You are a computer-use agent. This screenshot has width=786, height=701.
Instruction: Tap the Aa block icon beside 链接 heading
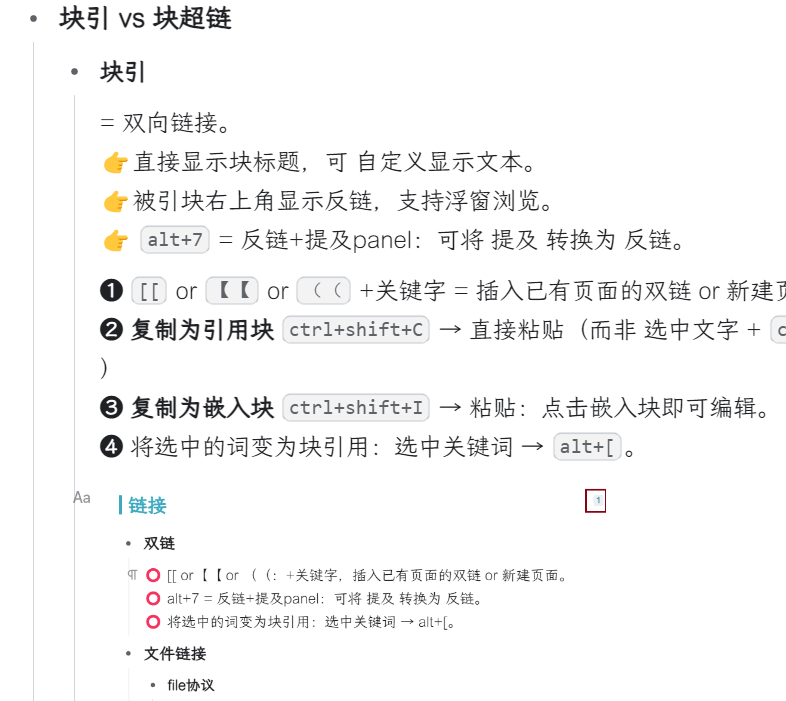pyautogui.click(x=82, y=497)
